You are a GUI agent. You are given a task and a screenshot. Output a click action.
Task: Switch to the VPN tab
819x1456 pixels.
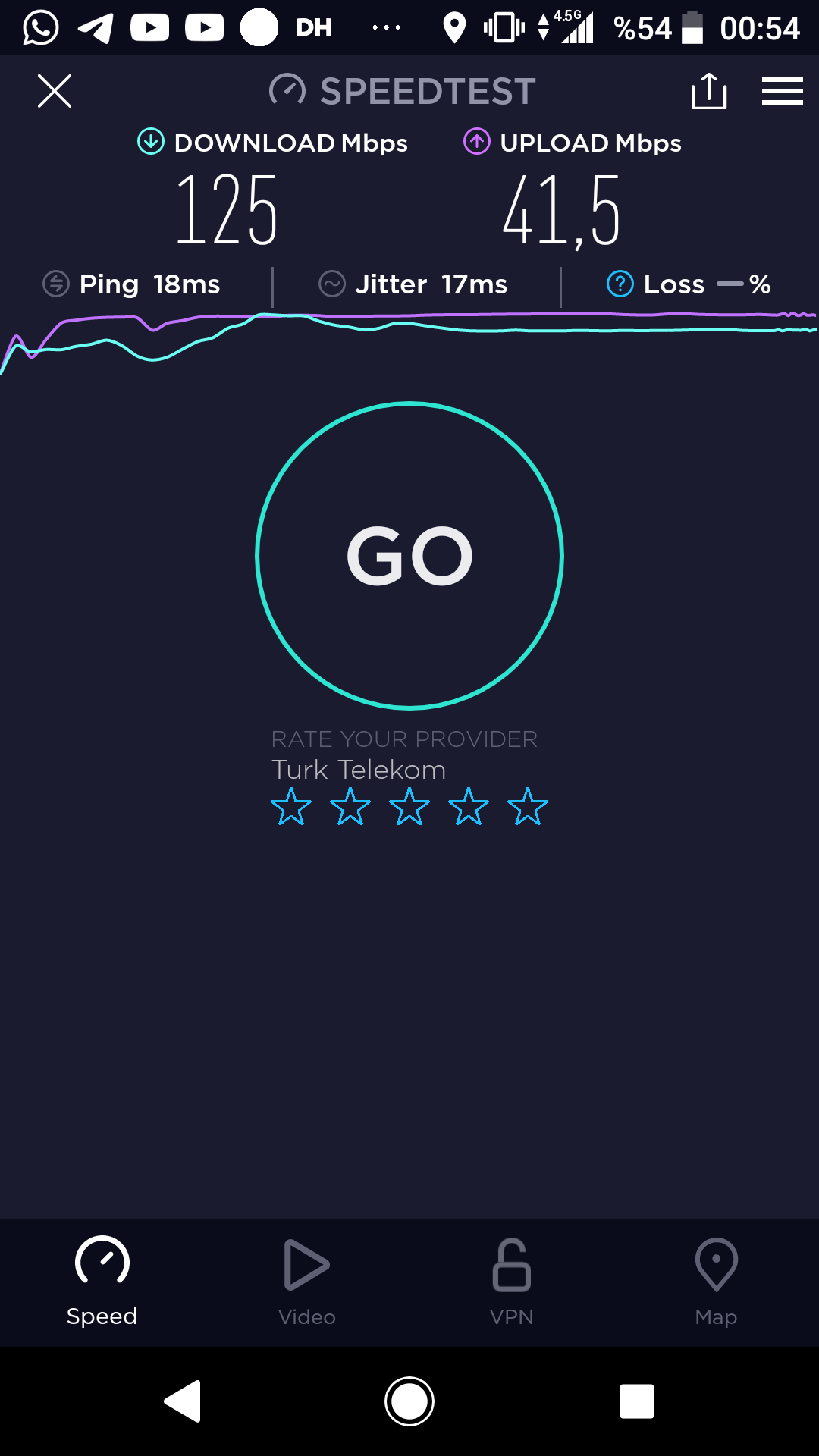(512, 1282)
